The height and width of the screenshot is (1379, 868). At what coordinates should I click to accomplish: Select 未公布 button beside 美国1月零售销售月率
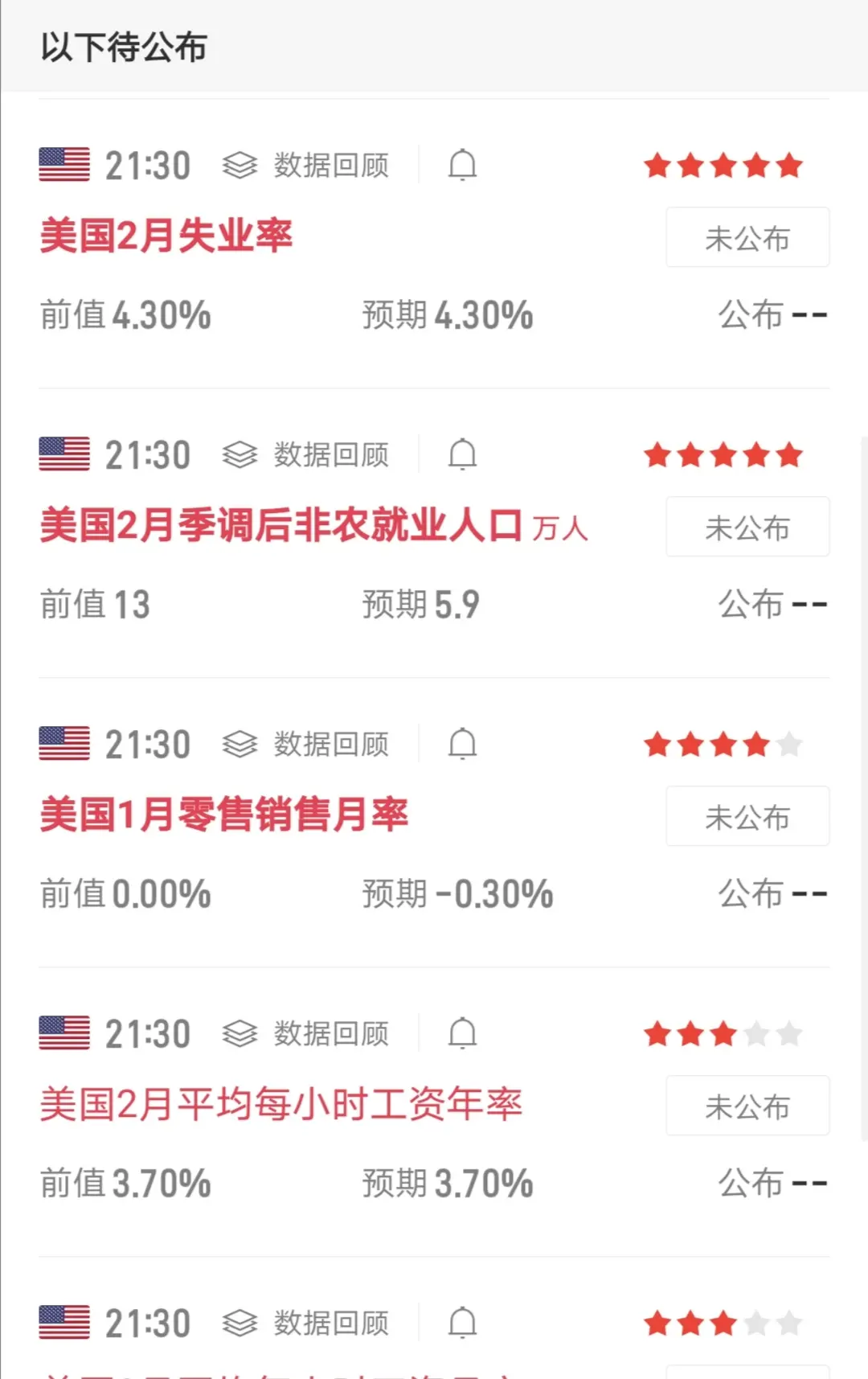click(747, 817)
